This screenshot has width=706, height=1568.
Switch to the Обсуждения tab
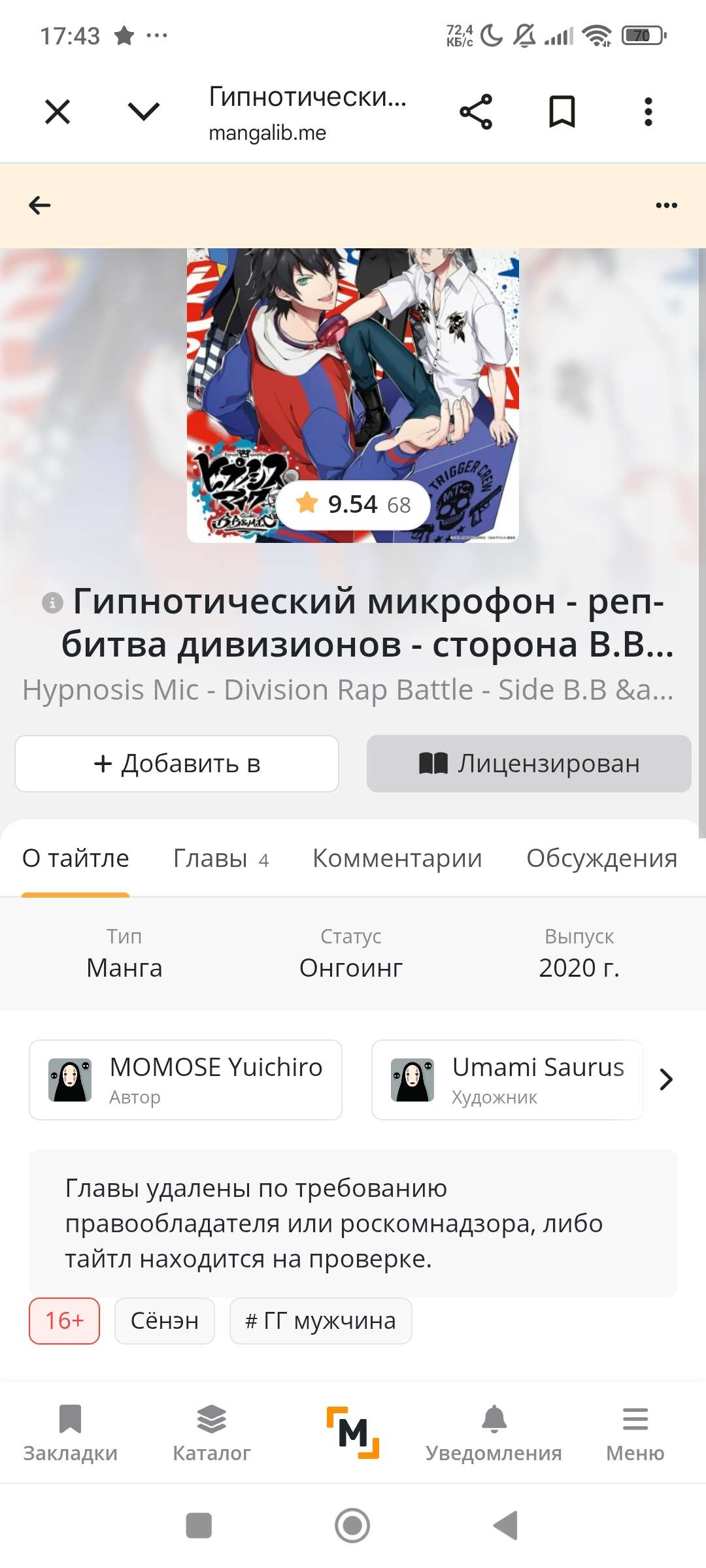tap(601, 858)
